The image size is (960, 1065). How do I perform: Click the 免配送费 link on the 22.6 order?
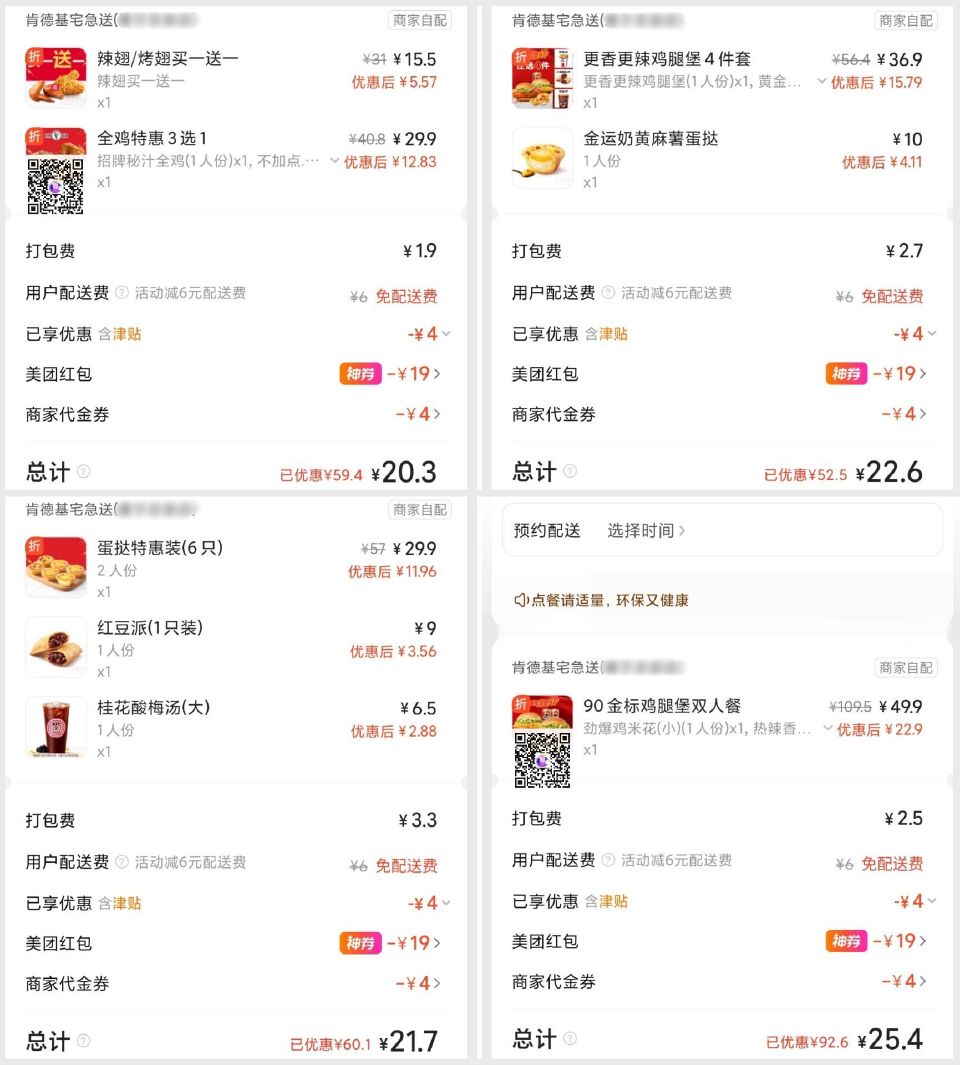[893, 297]
